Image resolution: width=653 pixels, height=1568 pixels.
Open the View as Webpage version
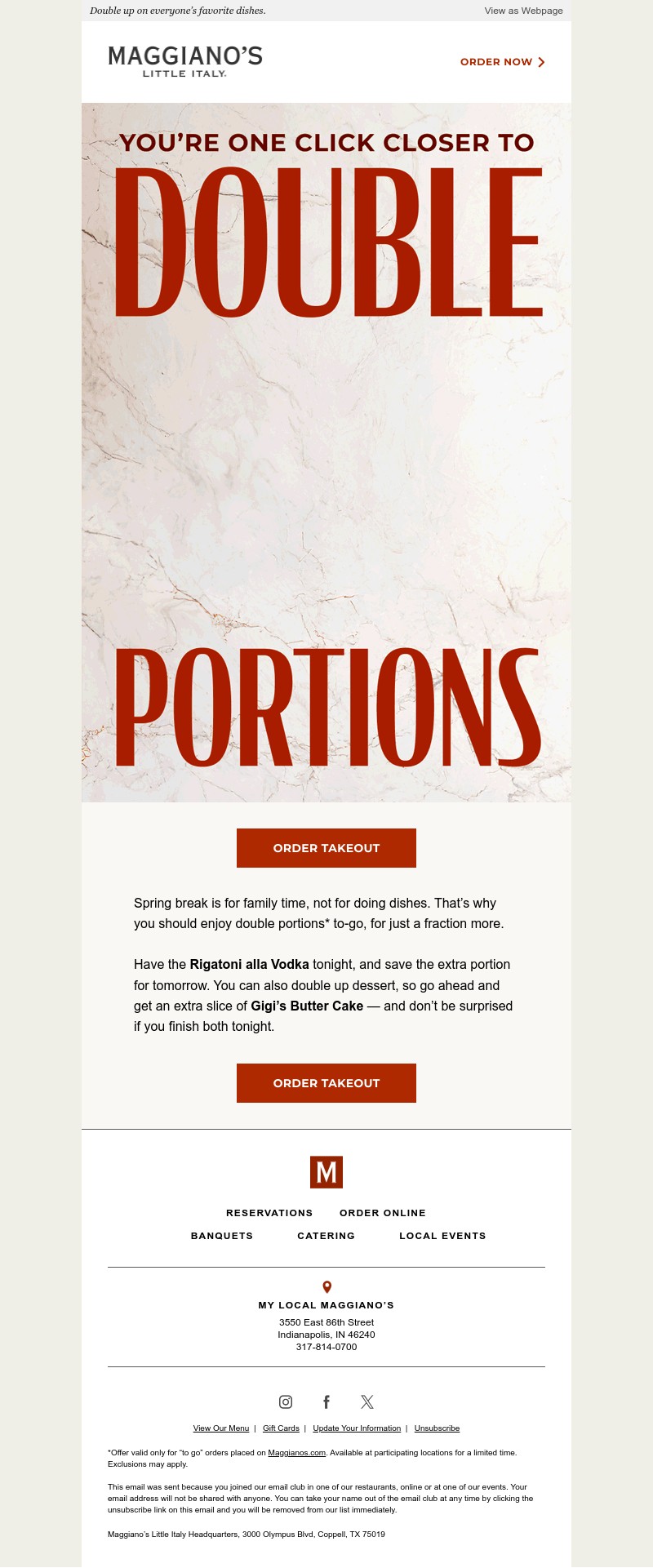pos(523,11)
